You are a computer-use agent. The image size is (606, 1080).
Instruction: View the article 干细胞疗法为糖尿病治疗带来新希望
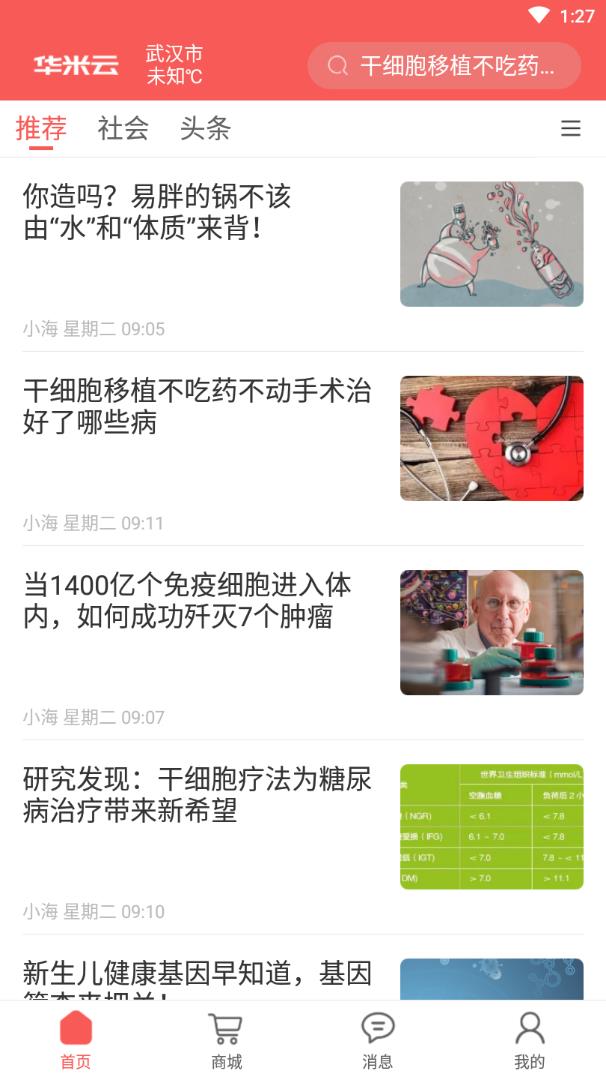200,794
